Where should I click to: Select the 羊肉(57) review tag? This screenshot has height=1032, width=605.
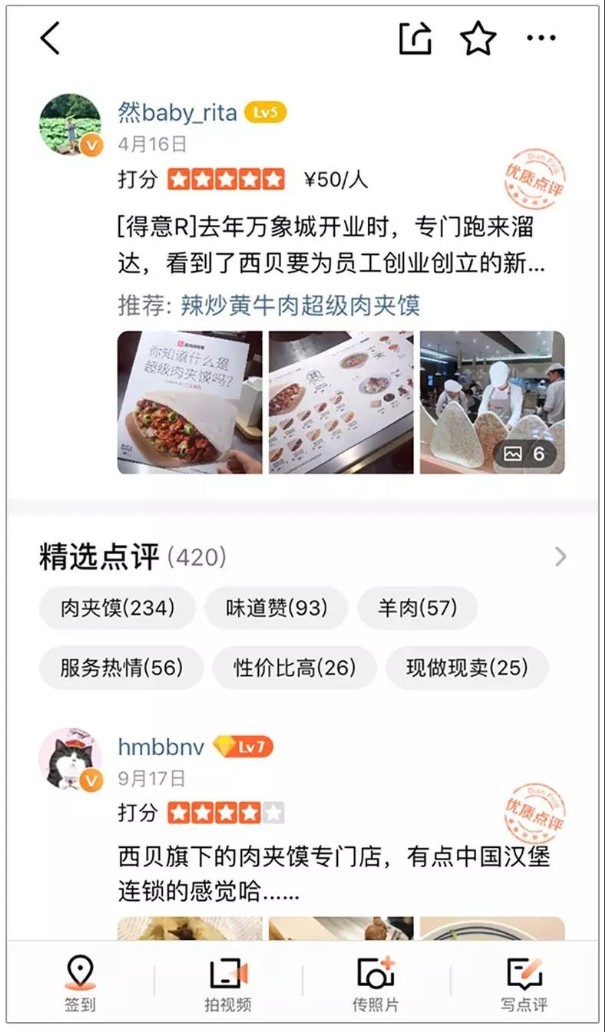click(417, 608)
